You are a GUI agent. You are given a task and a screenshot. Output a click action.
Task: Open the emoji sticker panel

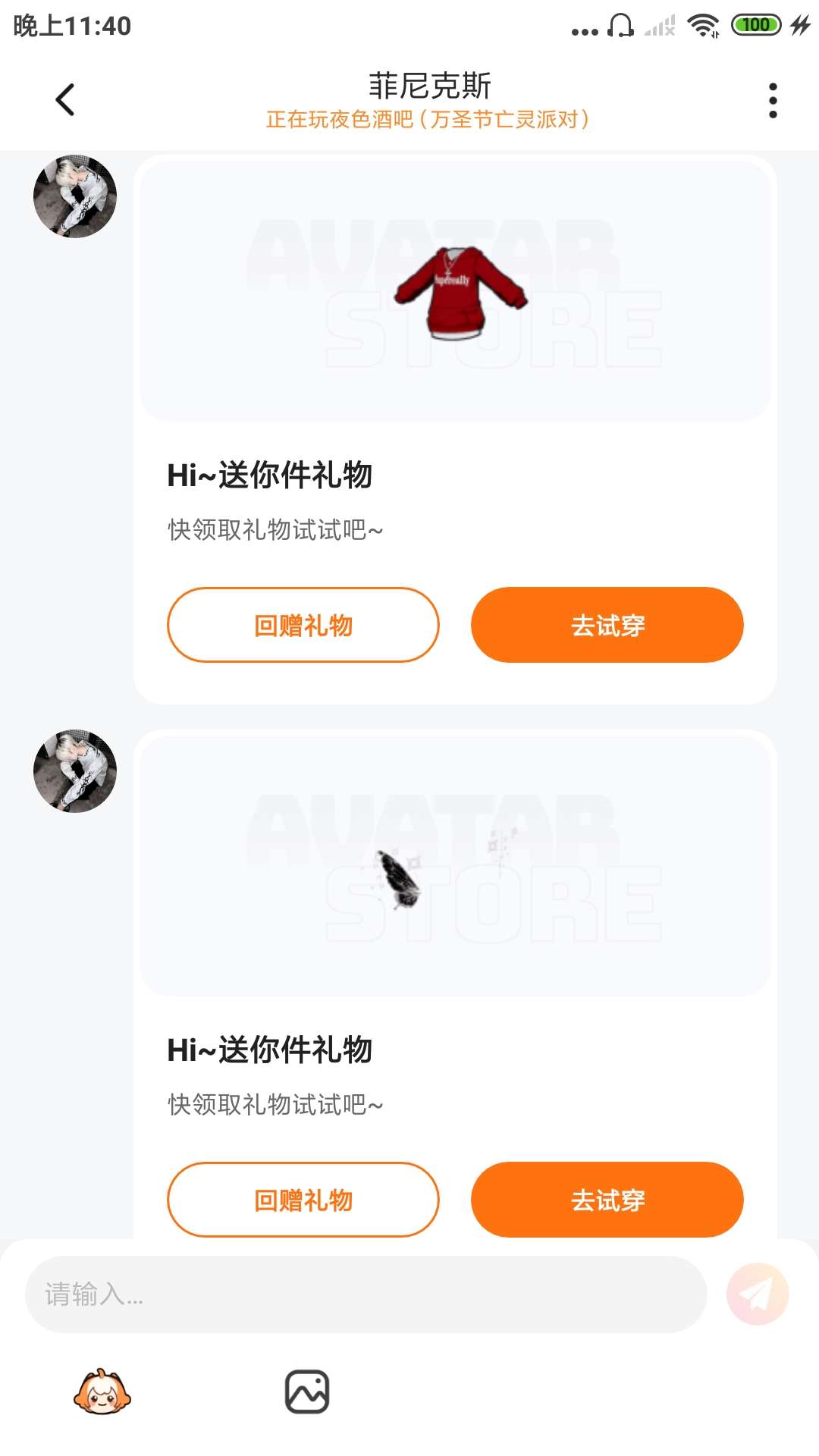pyautogui.click(x=102, y=1392)
